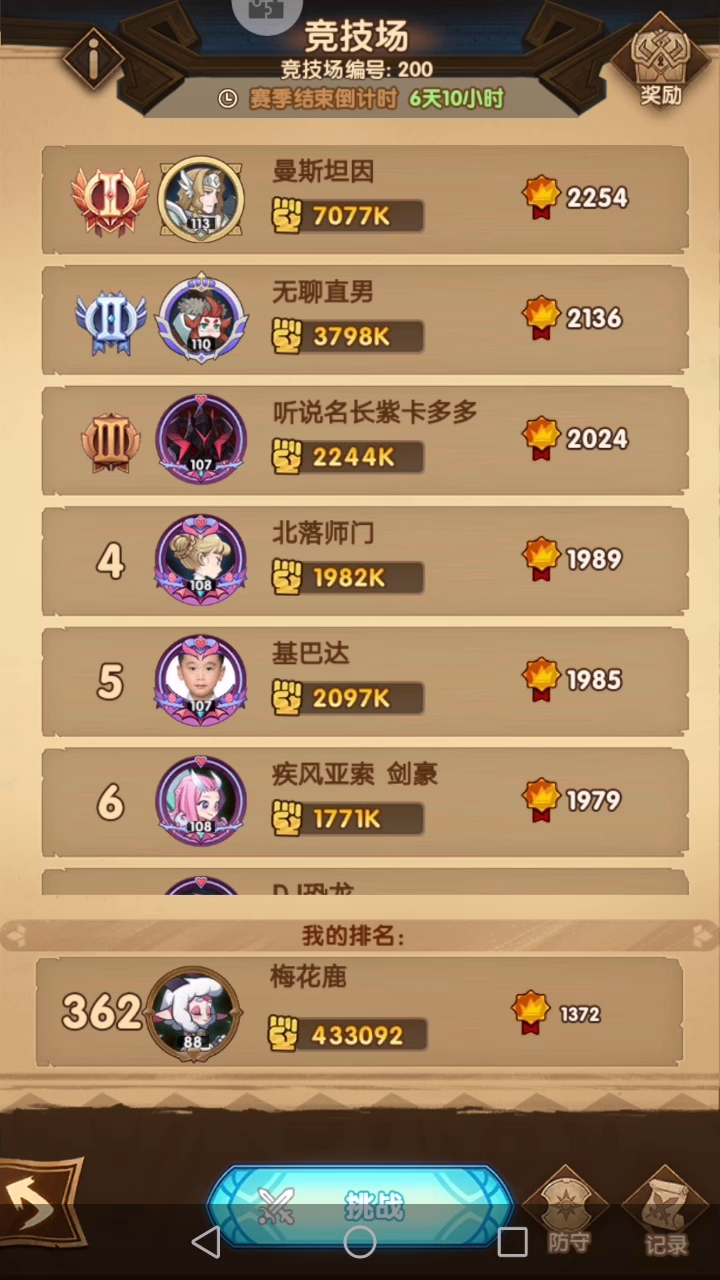Open 无聊直男's ranking row
Image resolution: width=720 pixels, height=1280 pixels.
365,319
